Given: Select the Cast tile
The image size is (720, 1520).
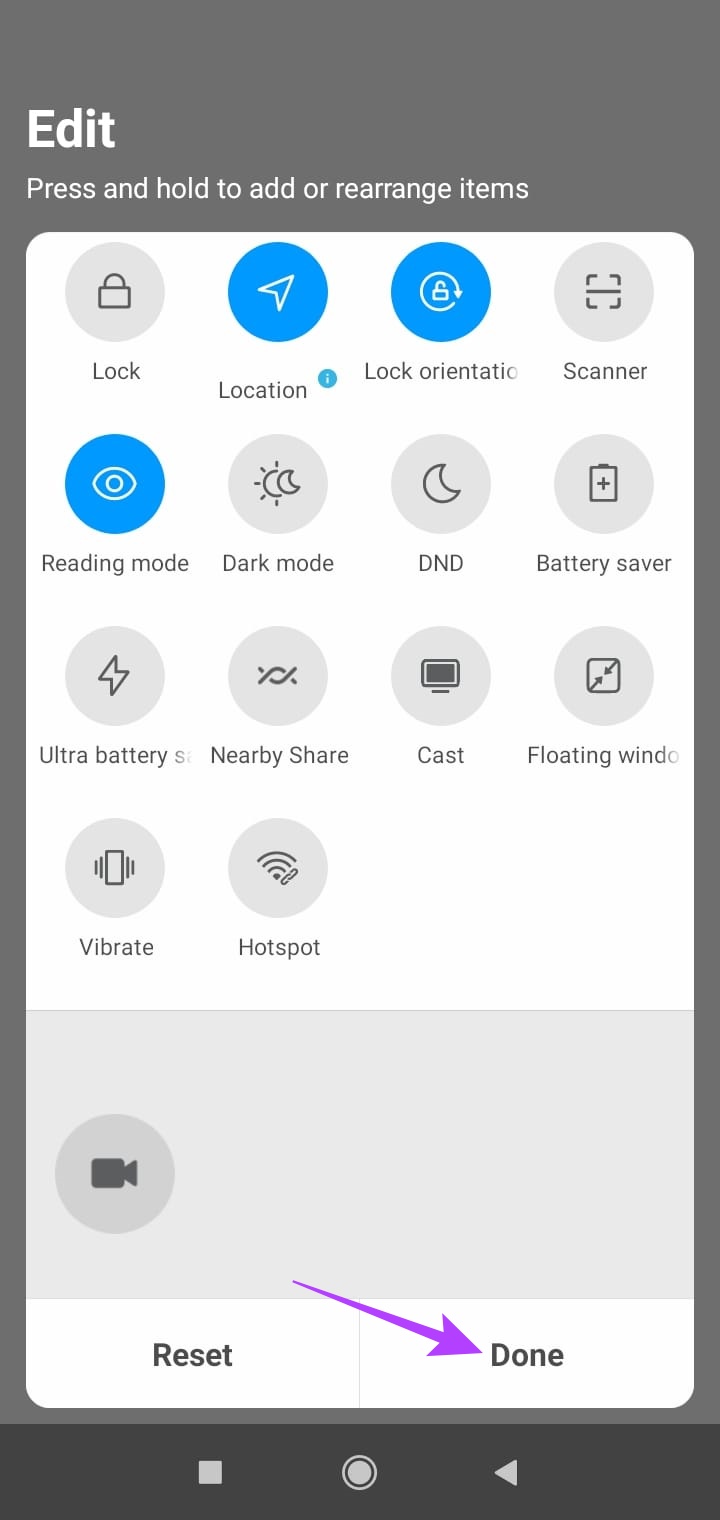Looking at the screenshot, I should pyautogui.click(x=441, y=676).
